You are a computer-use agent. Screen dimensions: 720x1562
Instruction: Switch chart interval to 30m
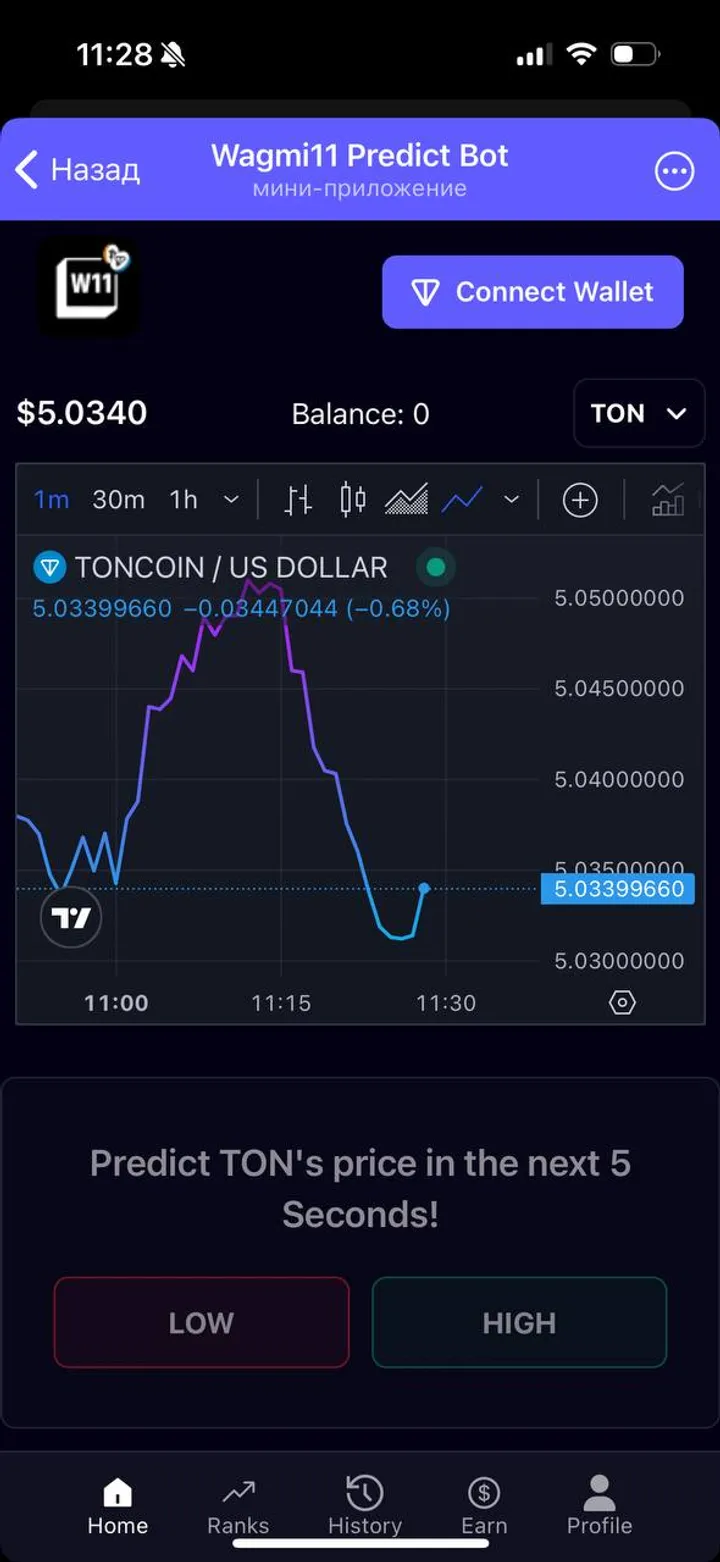118,499
